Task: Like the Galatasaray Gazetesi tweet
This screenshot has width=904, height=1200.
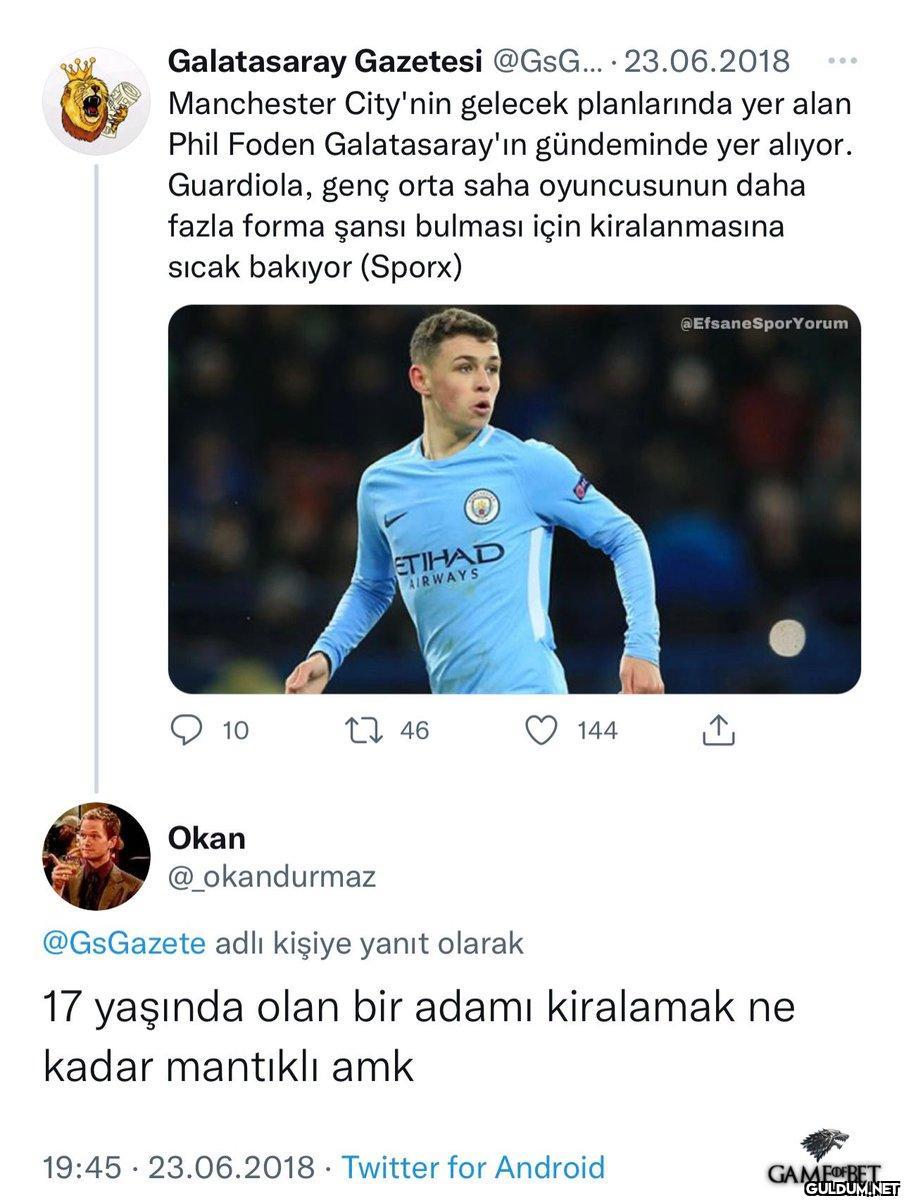Action: click(541, 731)
